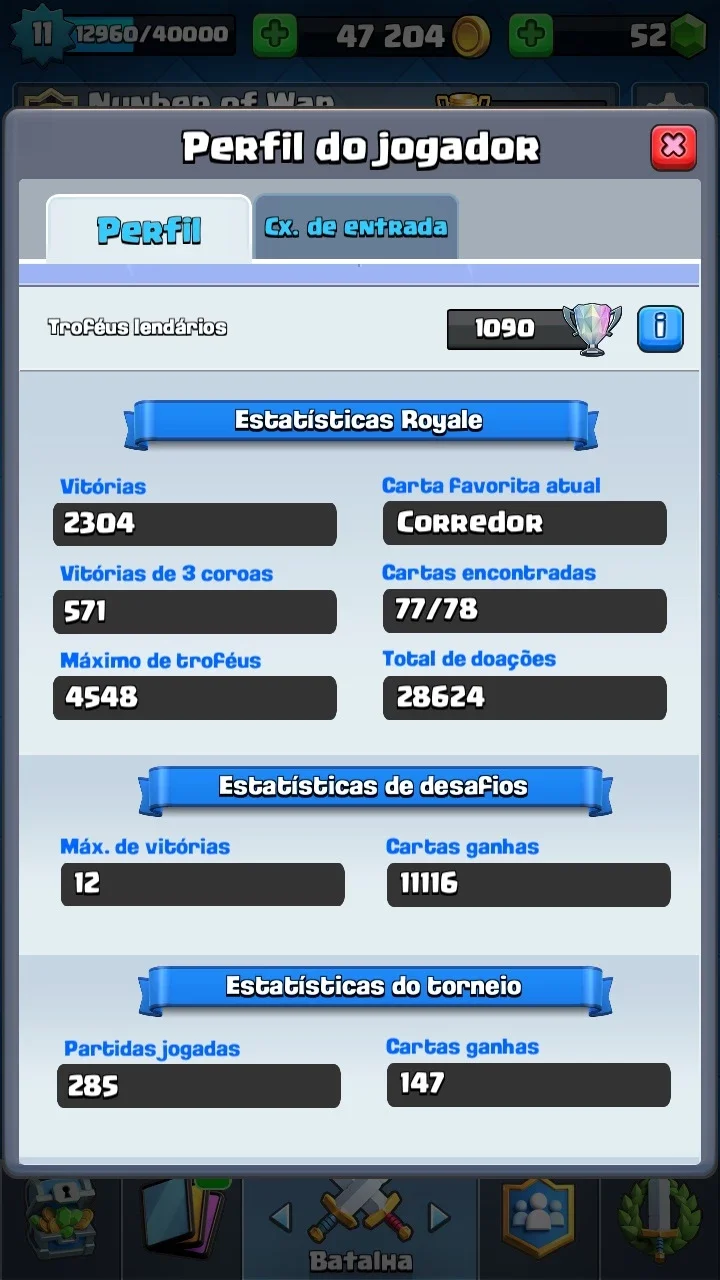Image resolution: width=720 pixels, height=1280 pixels.
Task: Select the Perfil tab
Action: pyautogui.click(x=149, y=229)
